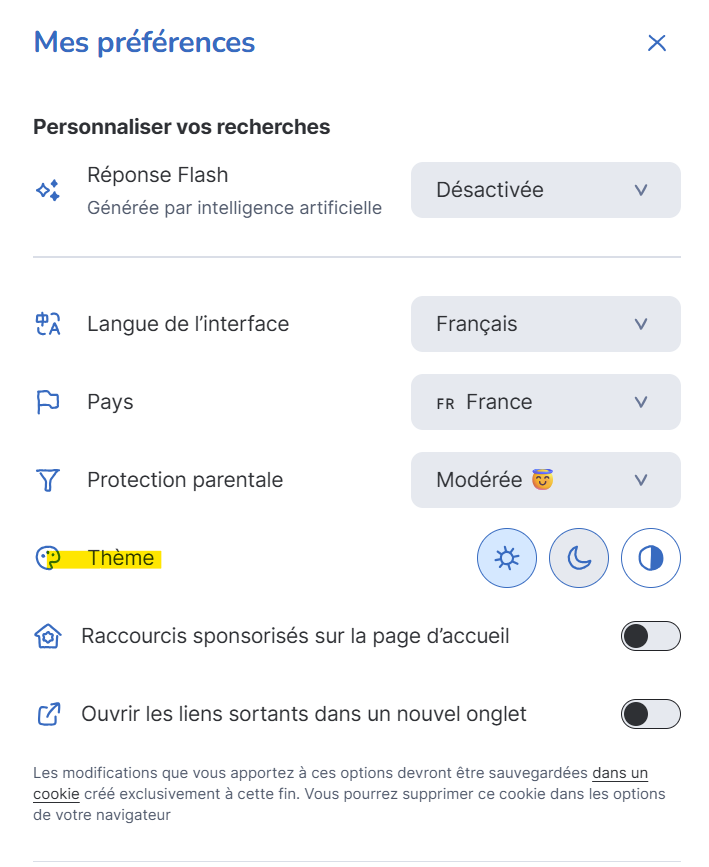Screen dimensions: 709x867
Task: Toggle Ouvrir les liens sortants dans un nouvel onglet
Action: click(x=650, y=714)
